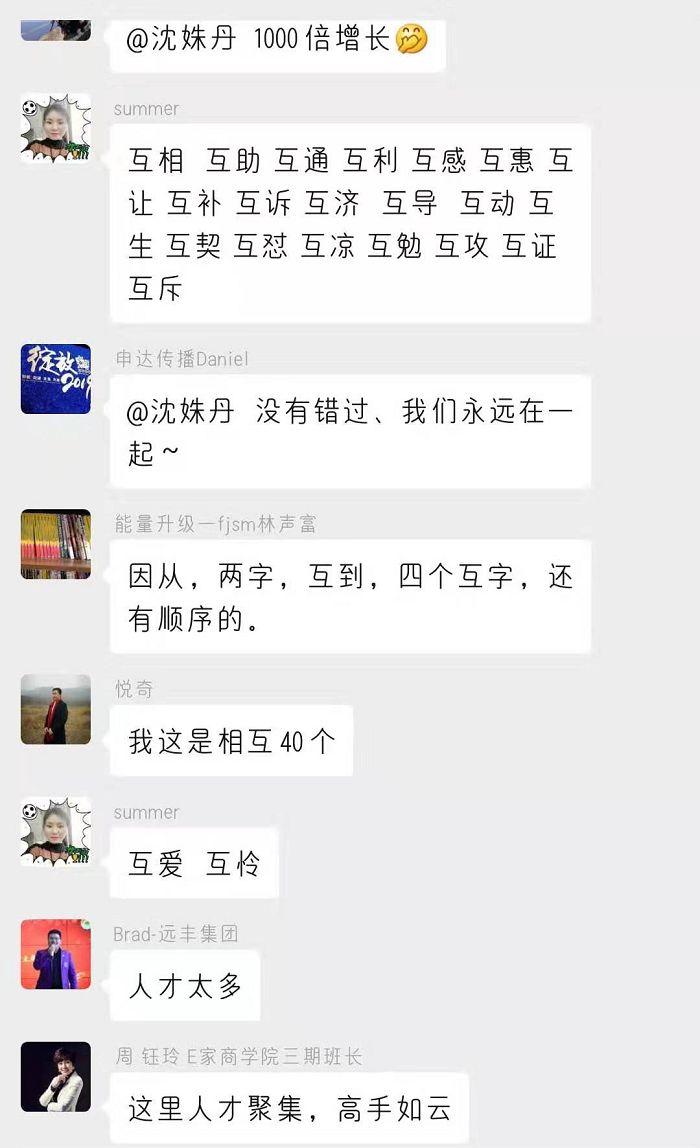Tap summer's avatar beside the 互相 互助 message
Screen dimensions: 700x1148
[x=56, y=129]
